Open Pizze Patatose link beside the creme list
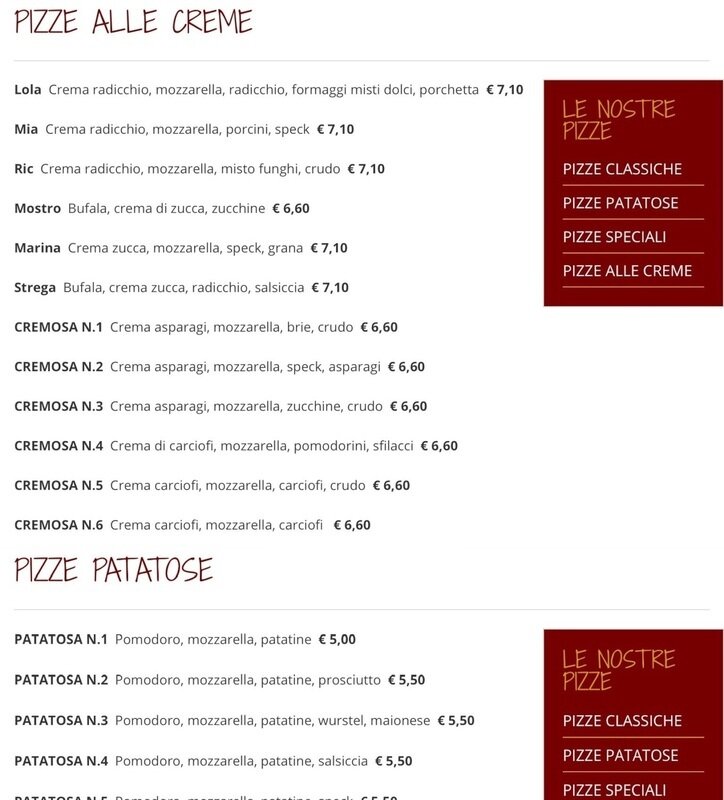 click(620, 203)
